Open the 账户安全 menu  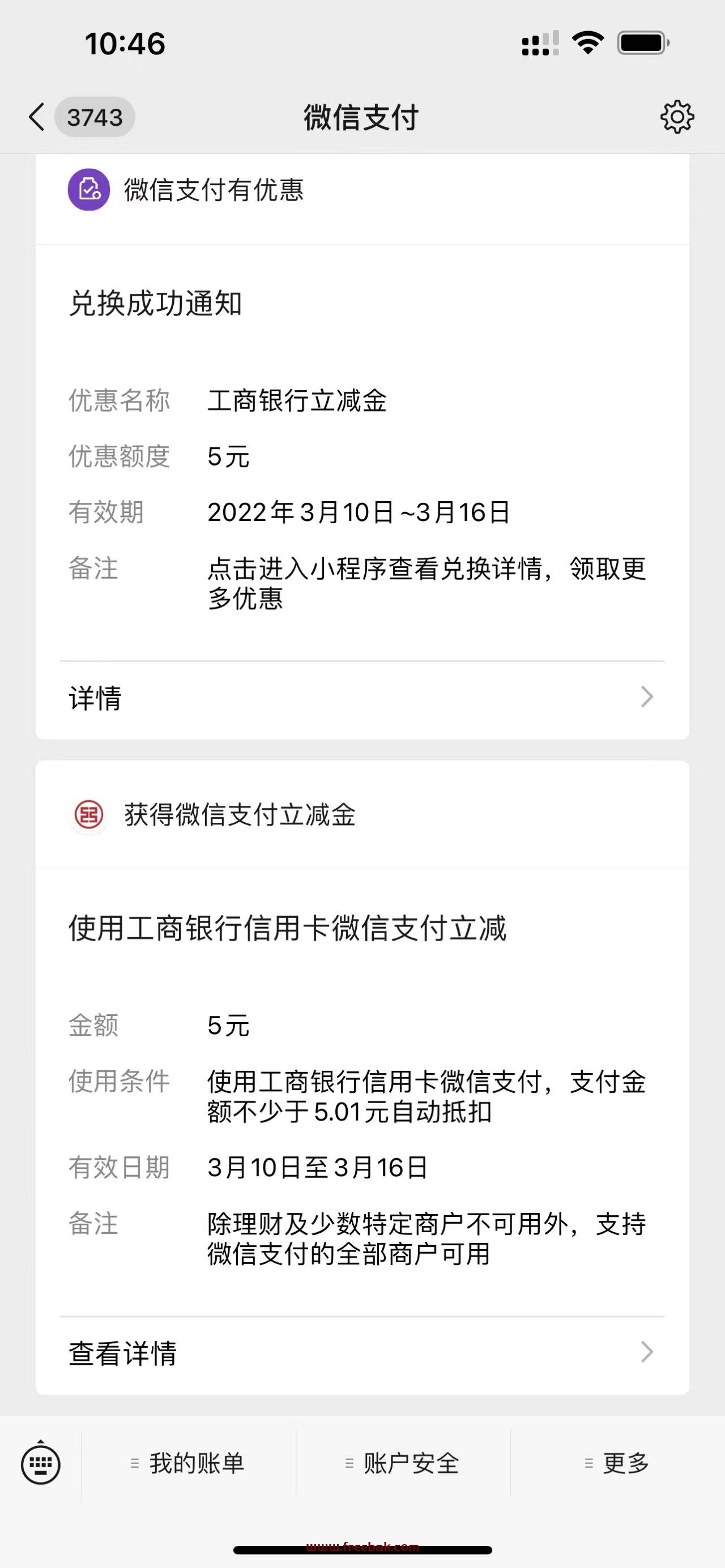tap(403, 1463)
